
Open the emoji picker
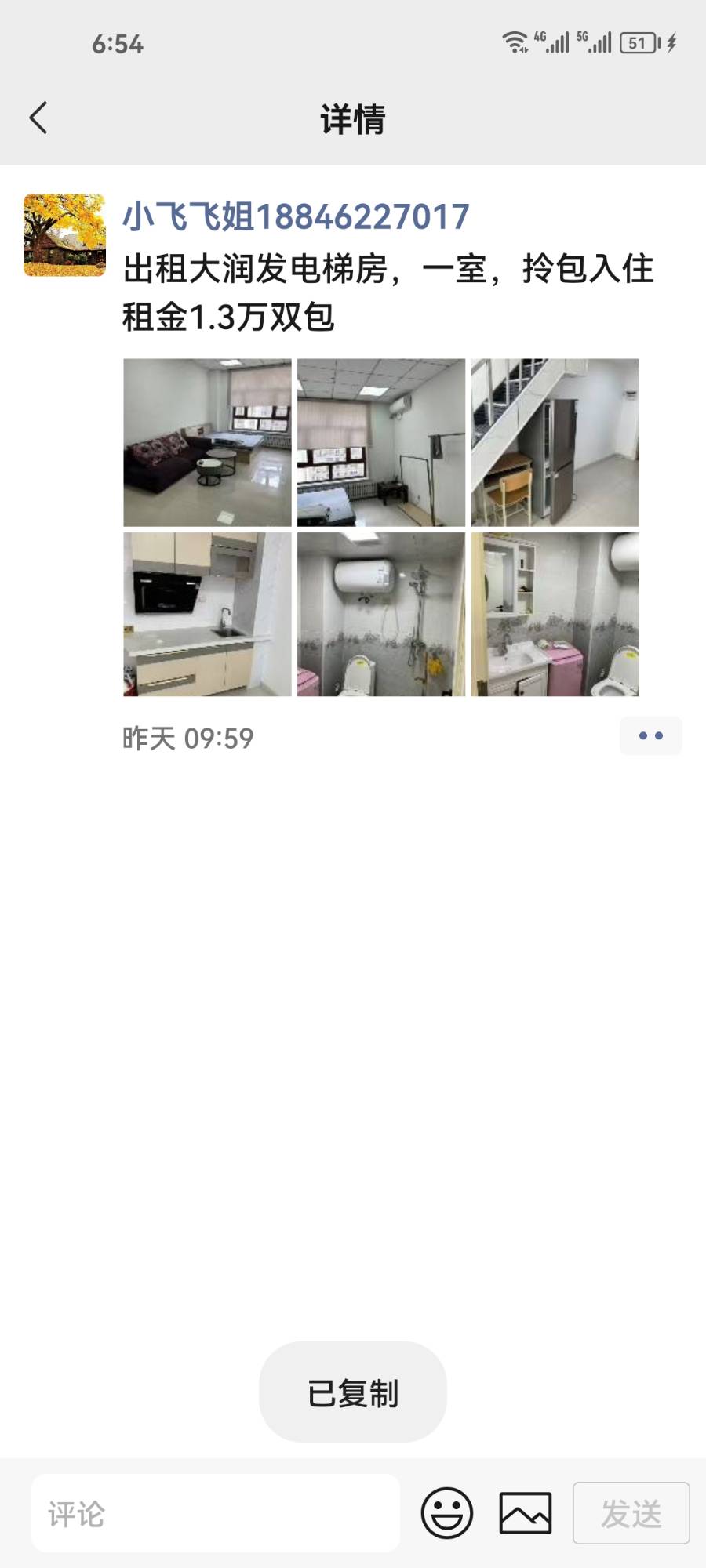pos(447,1513)
